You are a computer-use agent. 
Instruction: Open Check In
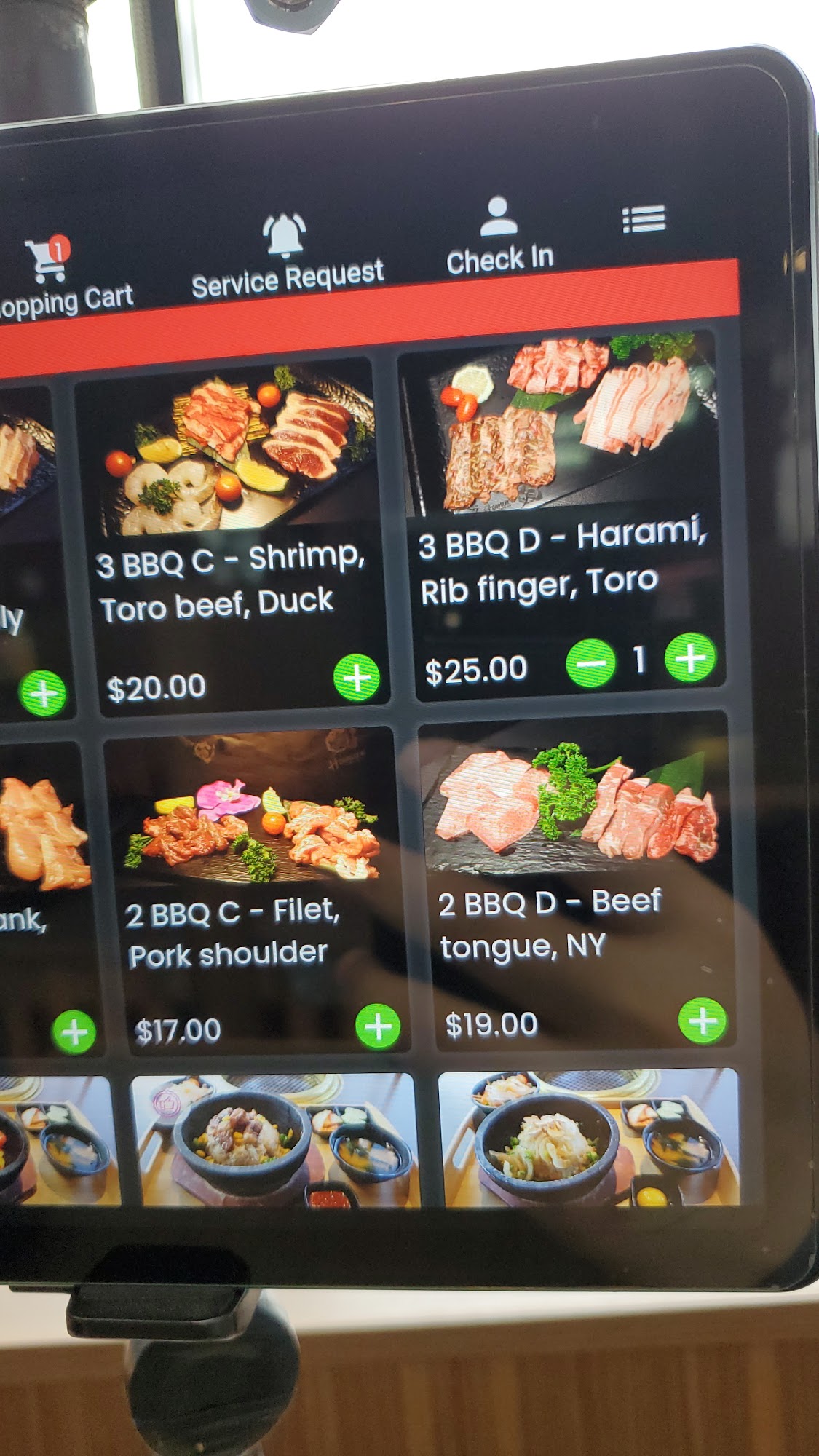[x=499, y=236]
